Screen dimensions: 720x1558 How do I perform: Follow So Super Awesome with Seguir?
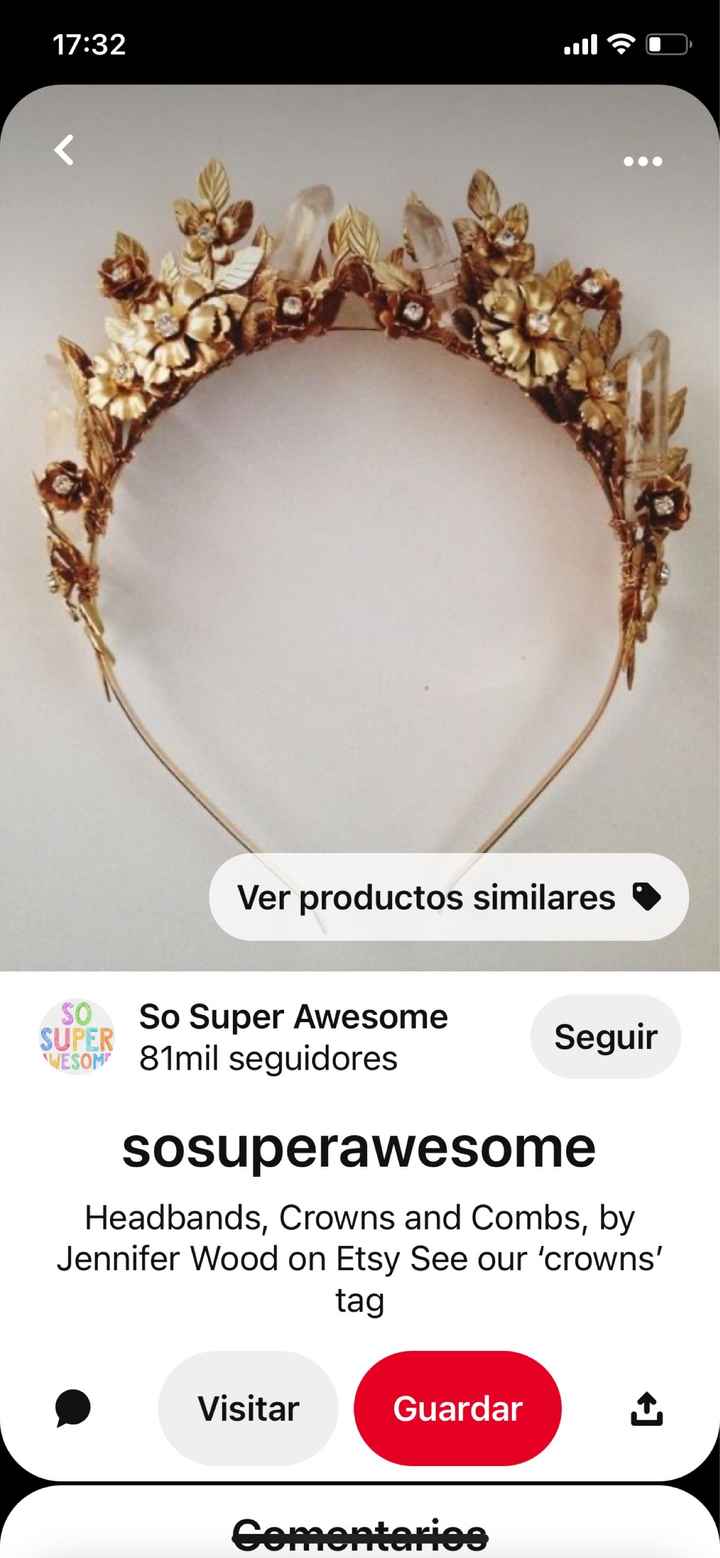tap(605, 1037)
